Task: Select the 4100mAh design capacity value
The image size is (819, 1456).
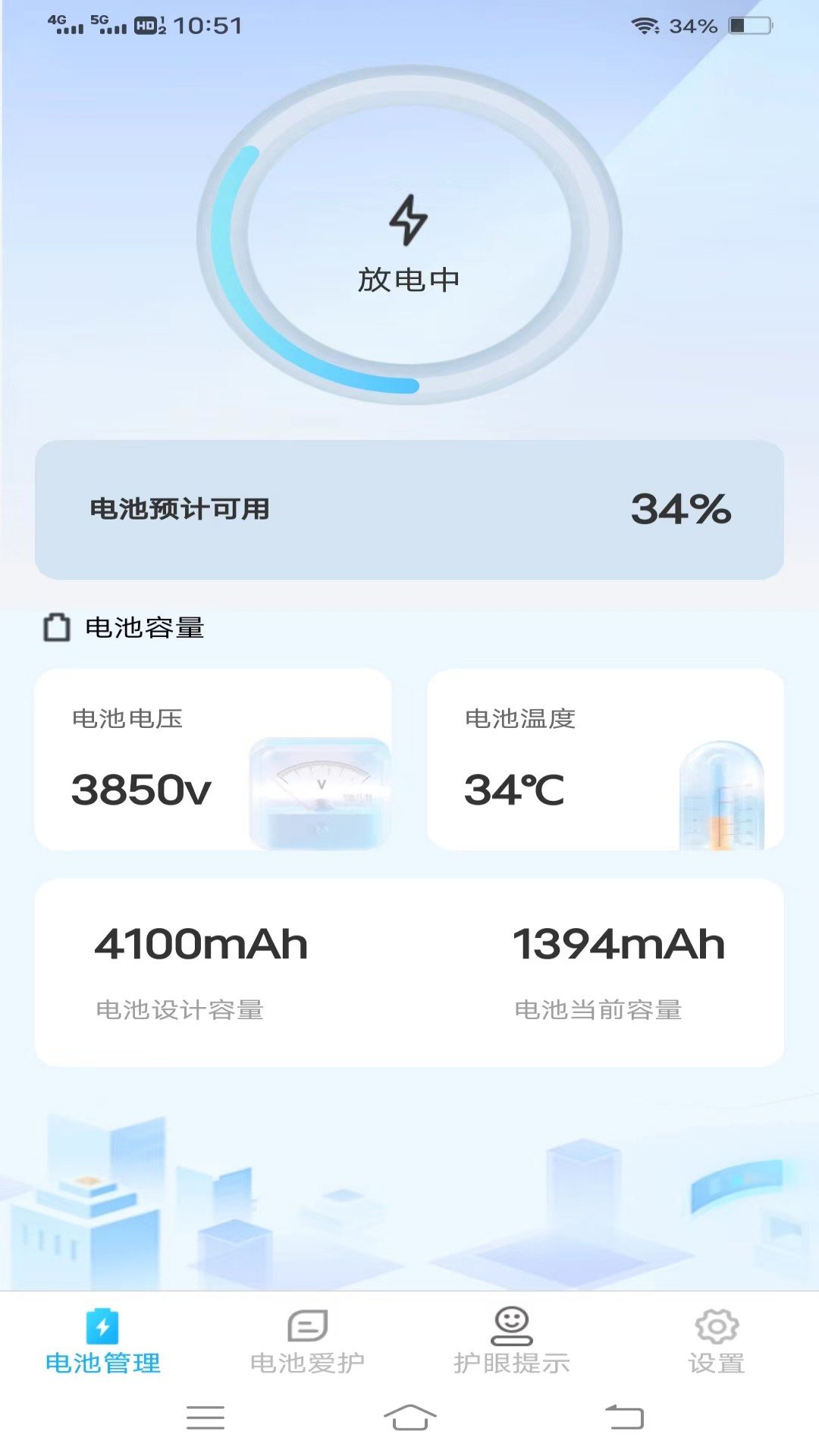Action: pyautogui.click(x=201, y=943)
